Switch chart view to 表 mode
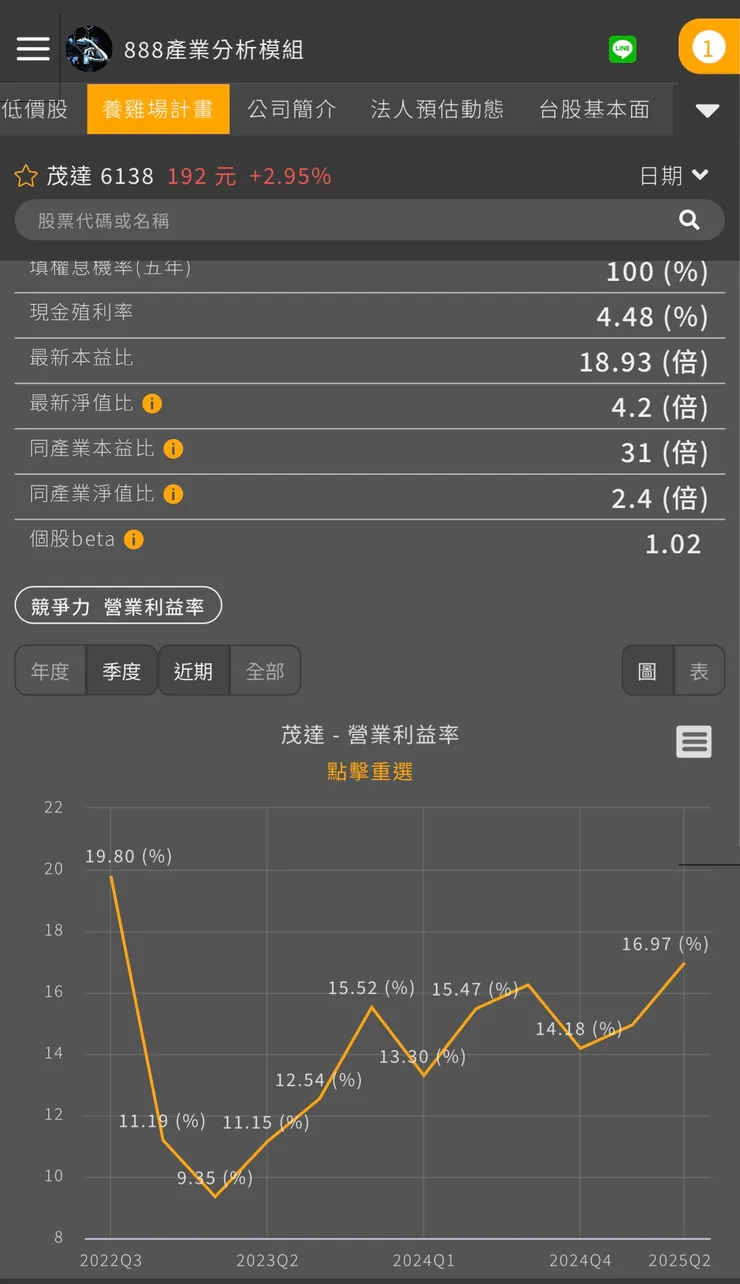 (699, 671)
